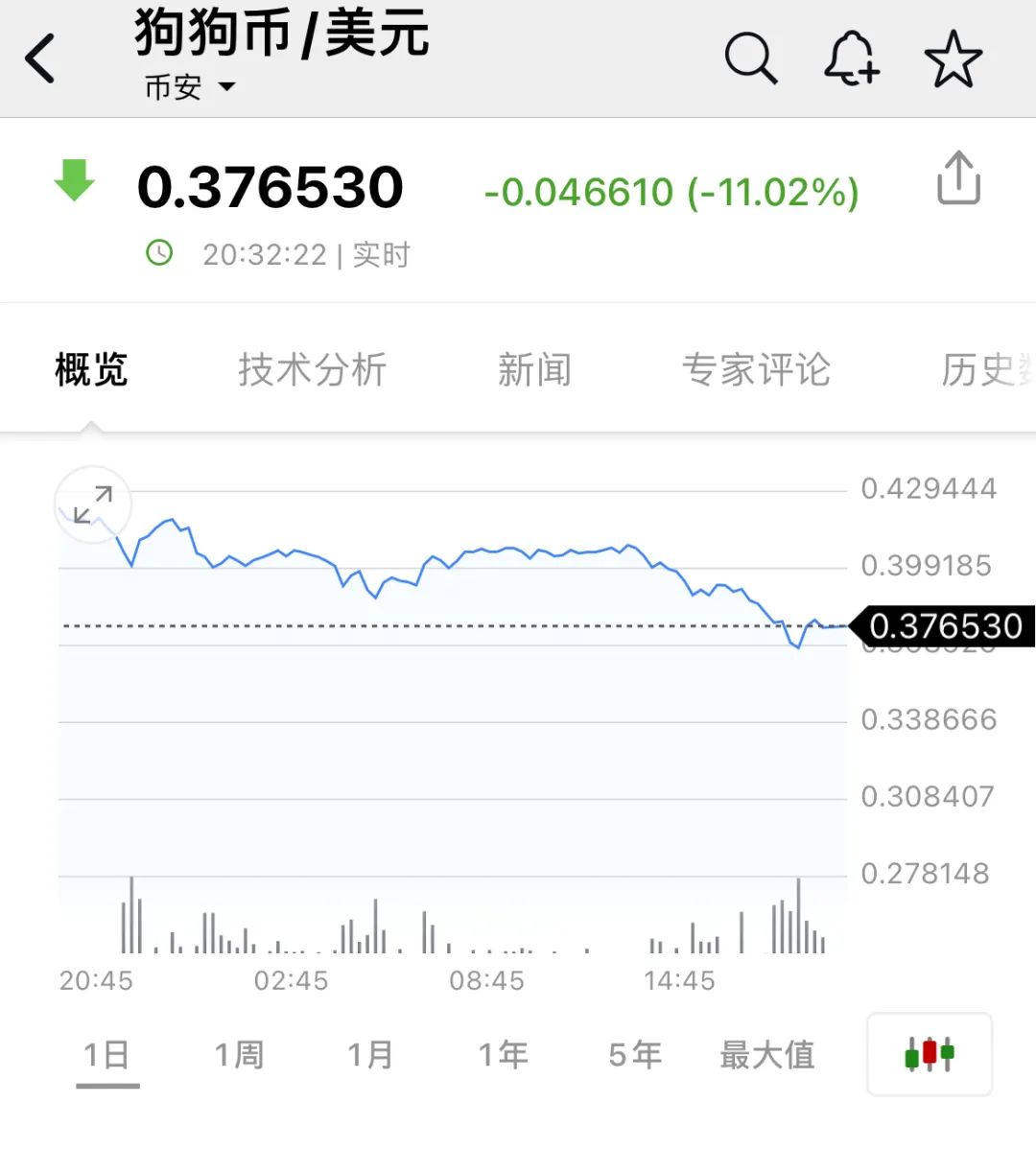Tap the star favorite icon
The width and height of the screenshot is (1036, 1149).
pyautogui.click(x=953, y=59)
